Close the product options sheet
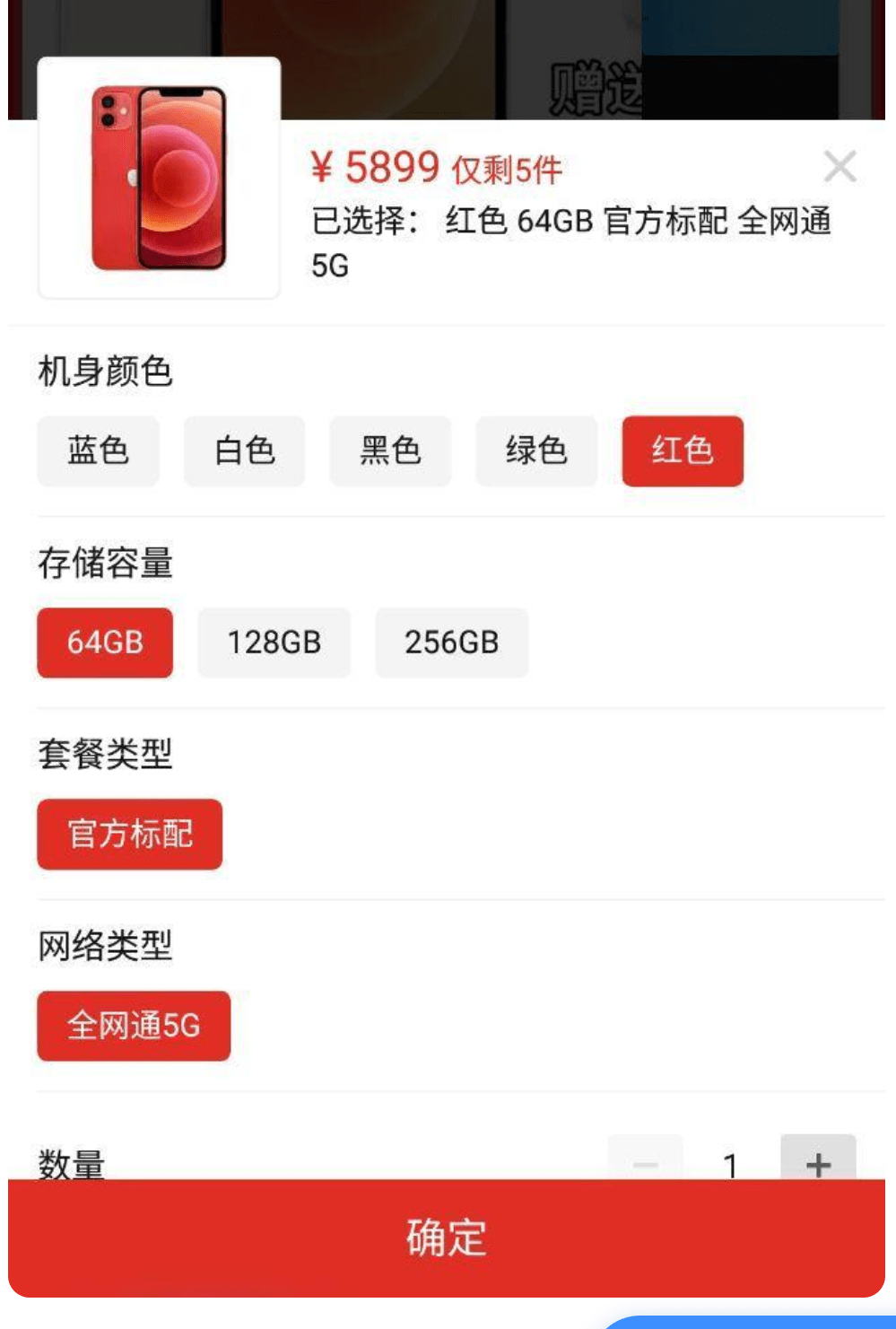Viewport: 896px width, 1329px height. point(839,167)
